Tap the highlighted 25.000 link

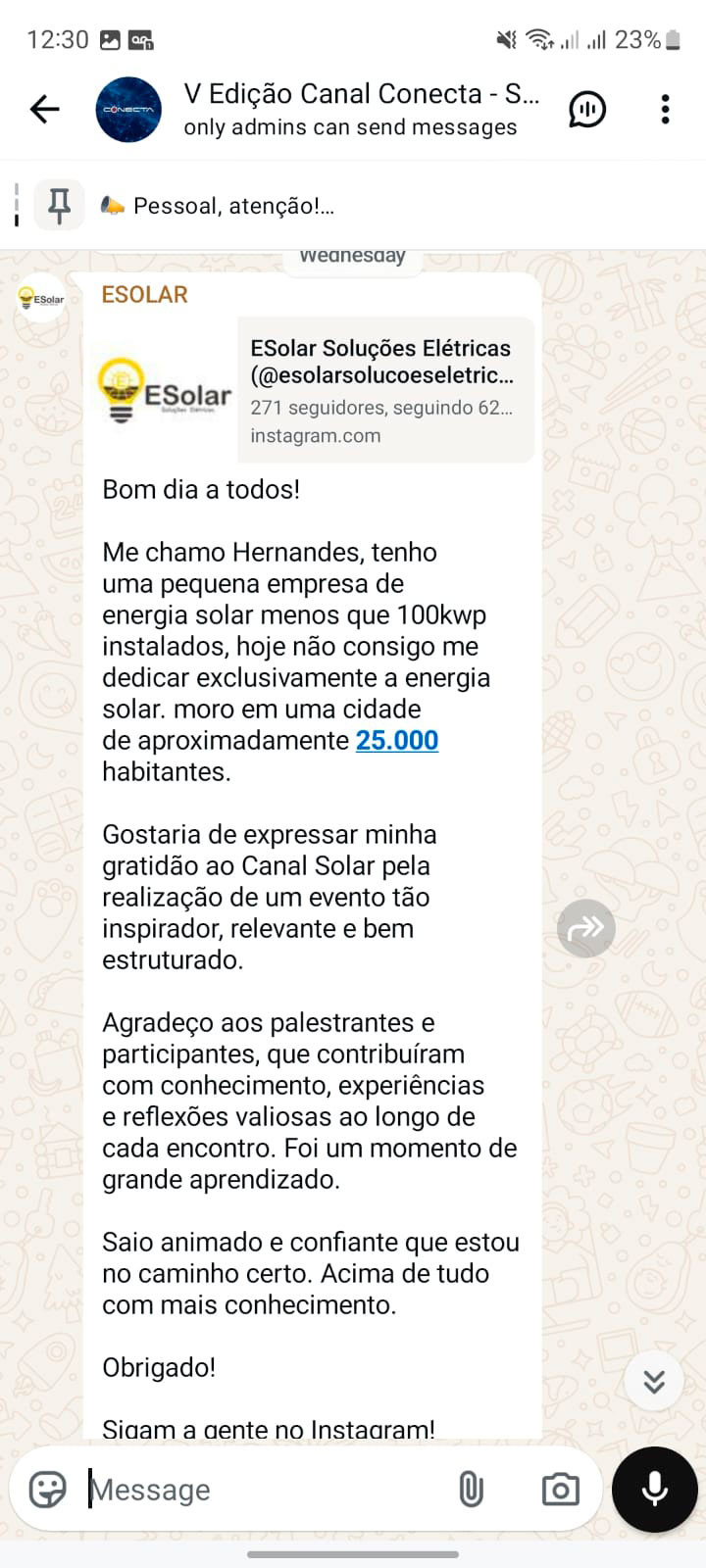coord(397,740)
